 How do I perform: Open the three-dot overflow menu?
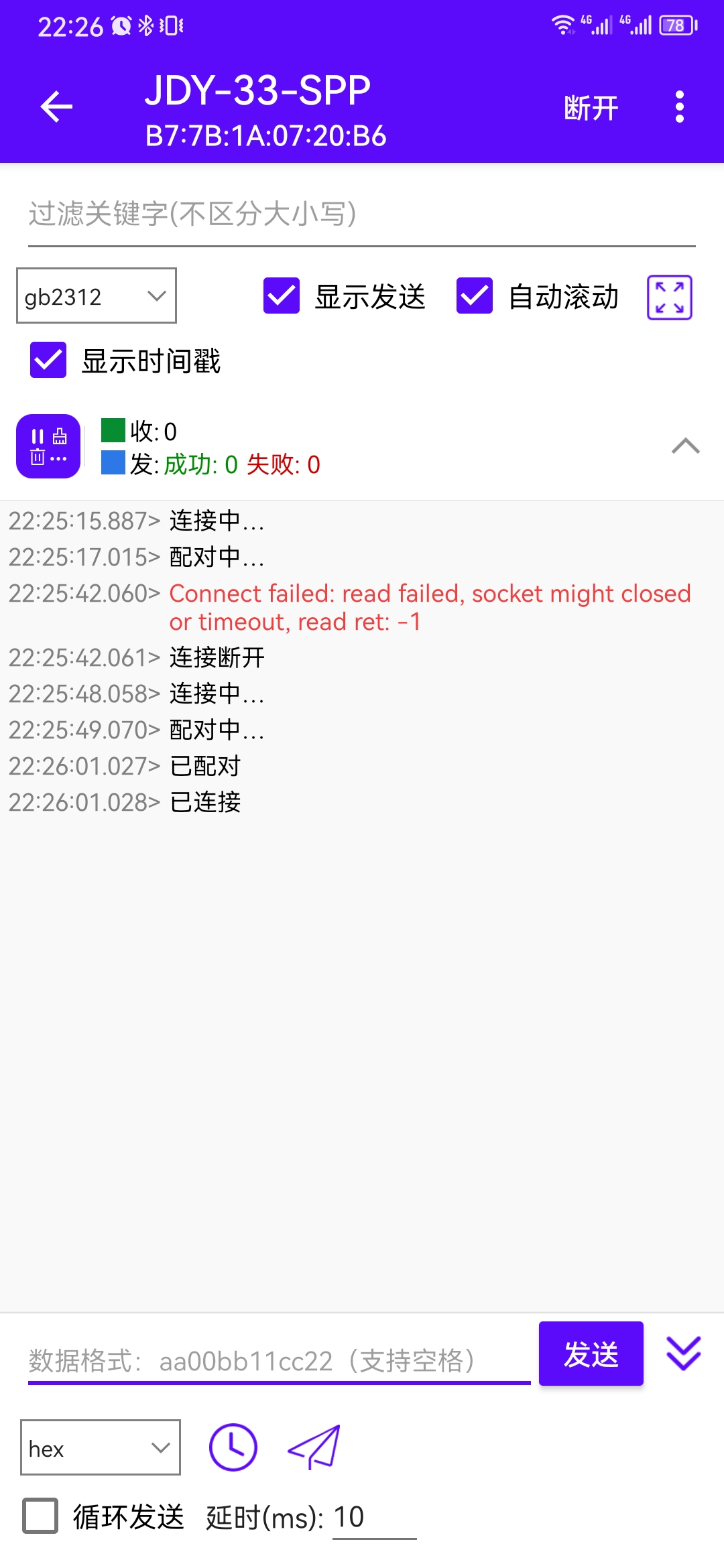[x=680, y=107]
